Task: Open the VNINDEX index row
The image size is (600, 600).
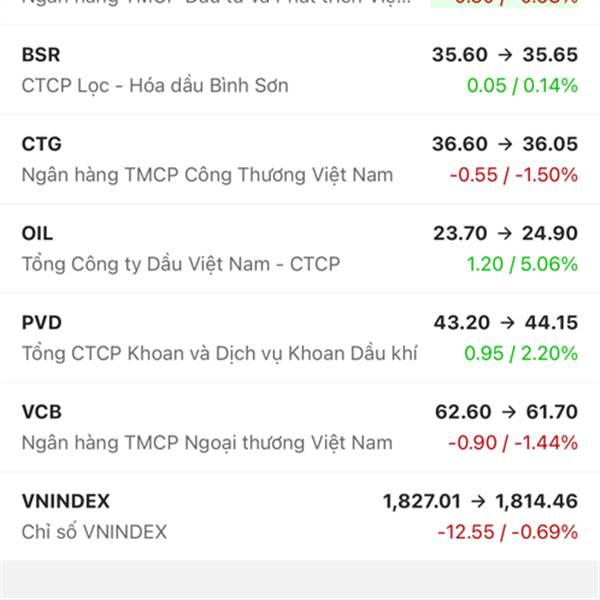Action: [300, 516]
